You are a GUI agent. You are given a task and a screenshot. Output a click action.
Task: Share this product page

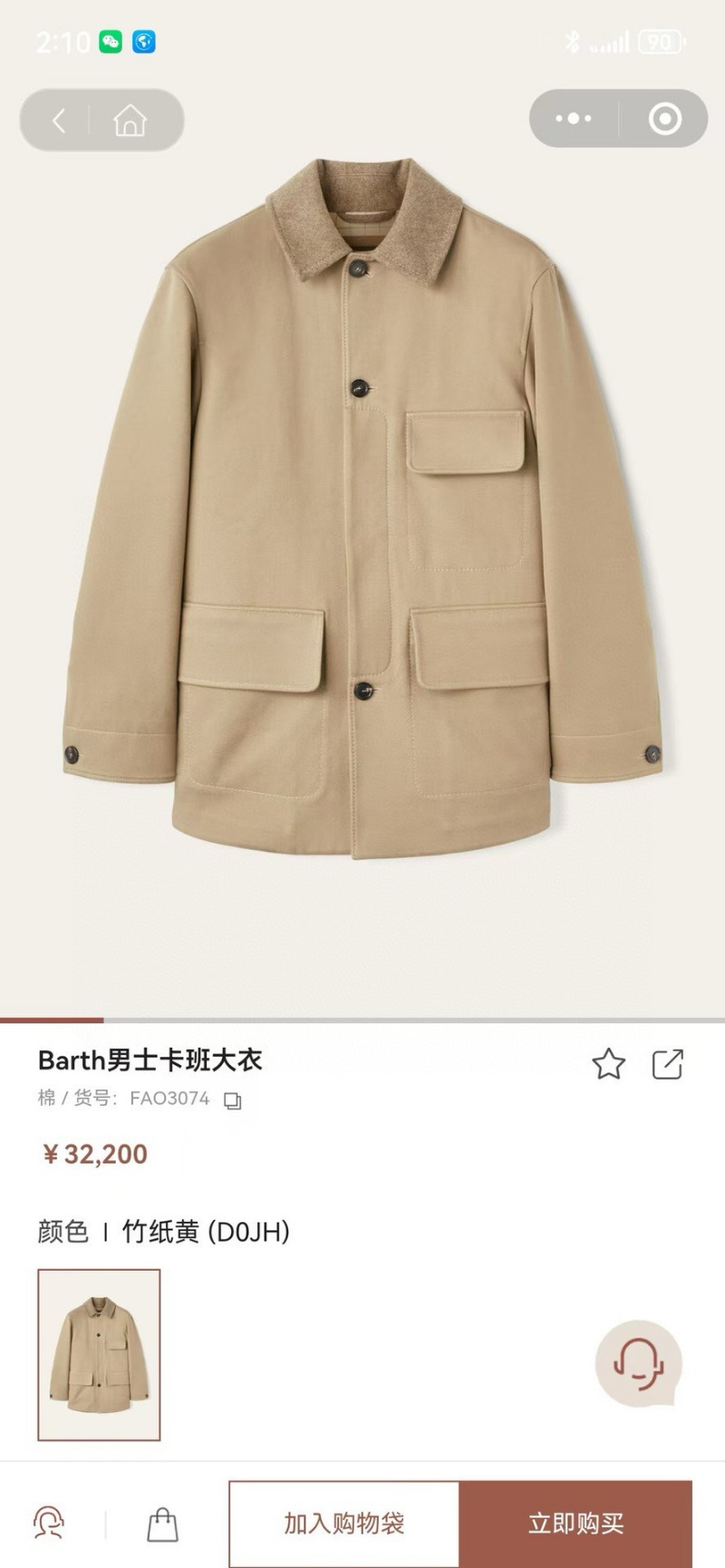pos(668,1064)
